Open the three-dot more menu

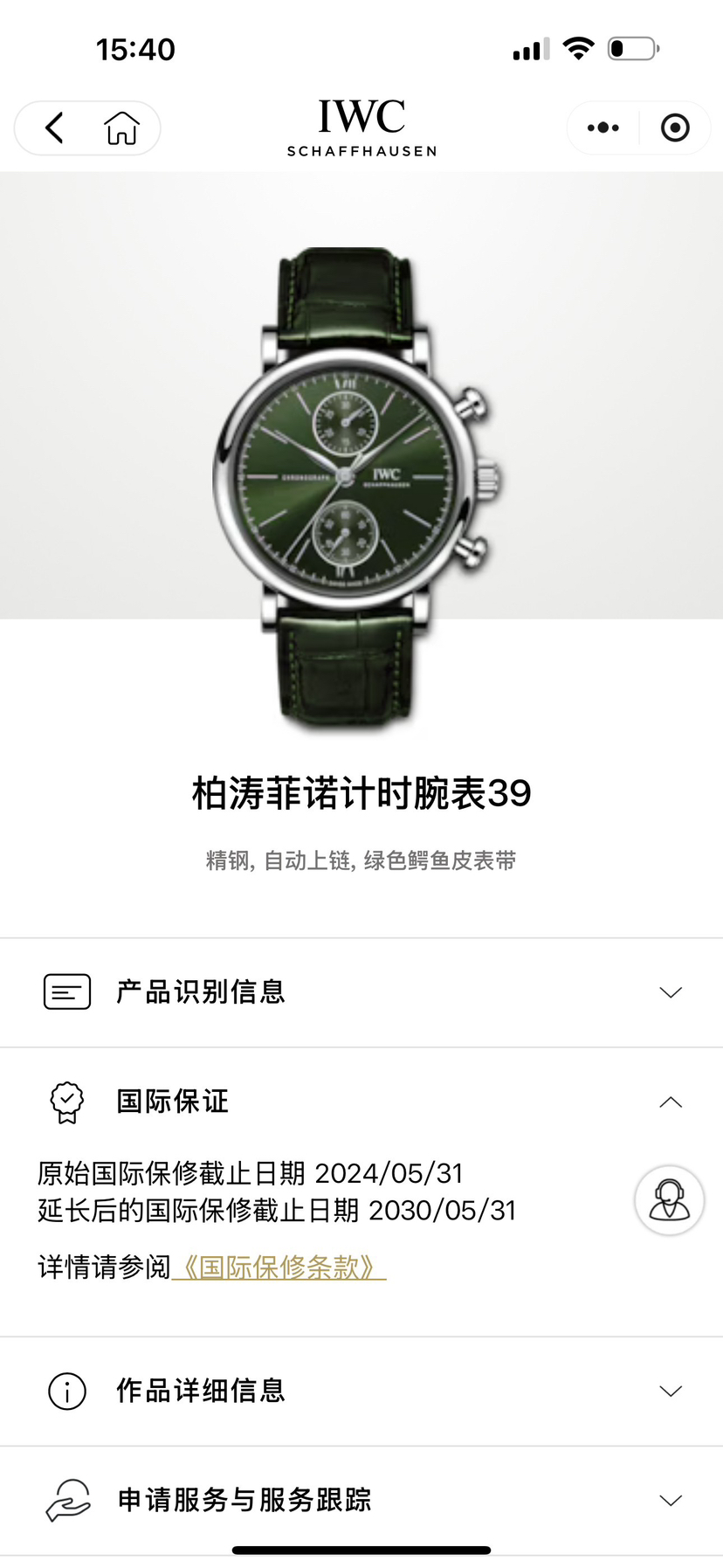click(602, 128)
